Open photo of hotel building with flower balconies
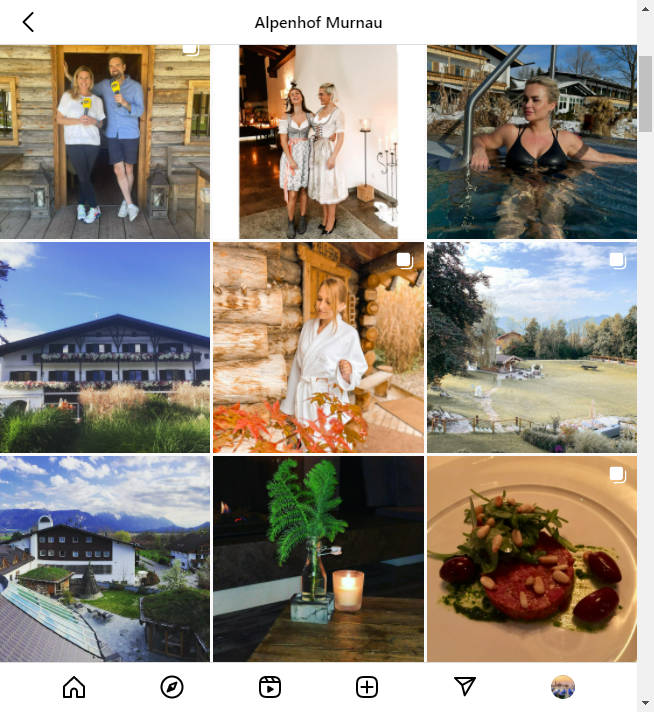Viewport: 654px width, 712px height. point(104,347)
